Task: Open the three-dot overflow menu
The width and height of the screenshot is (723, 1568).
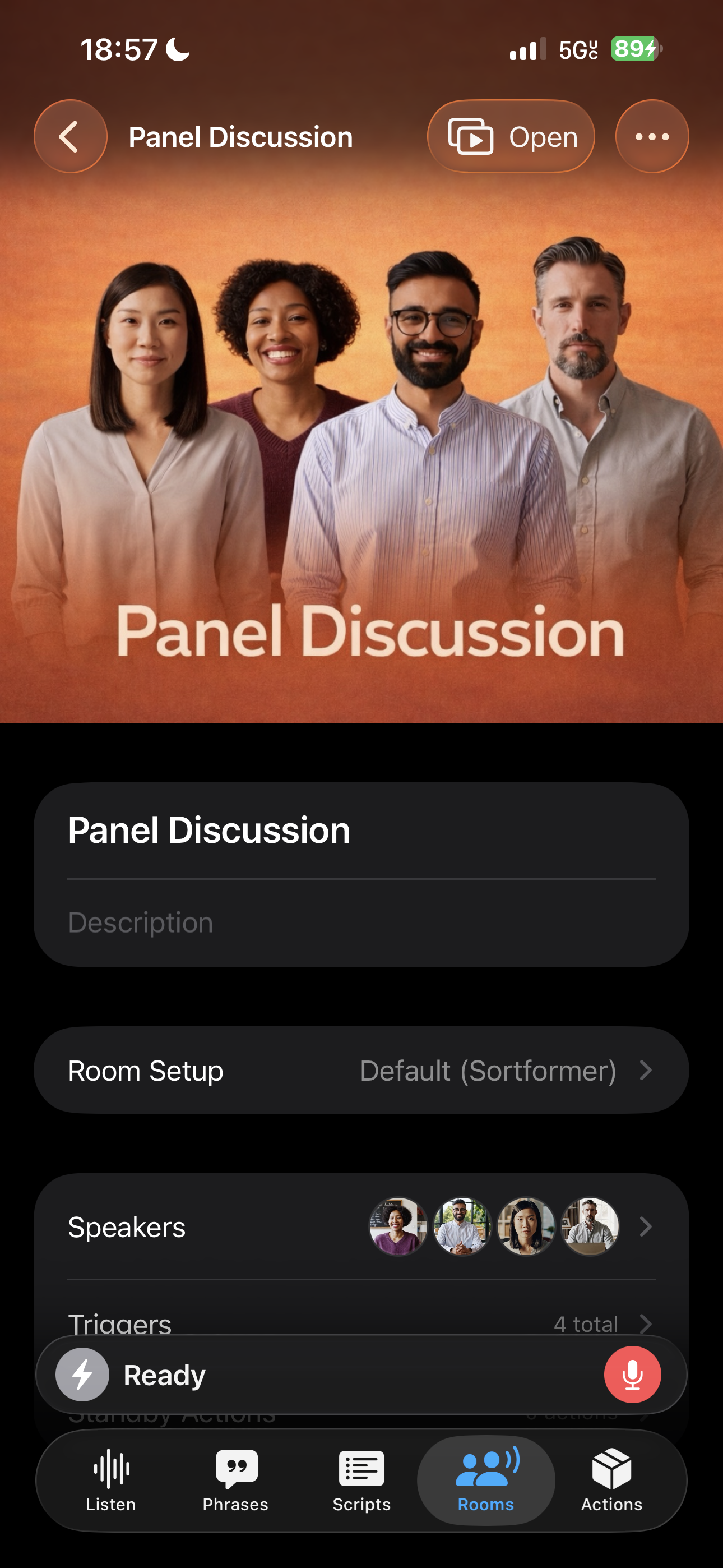Action: pyautogui.click(x=652, y=136)
